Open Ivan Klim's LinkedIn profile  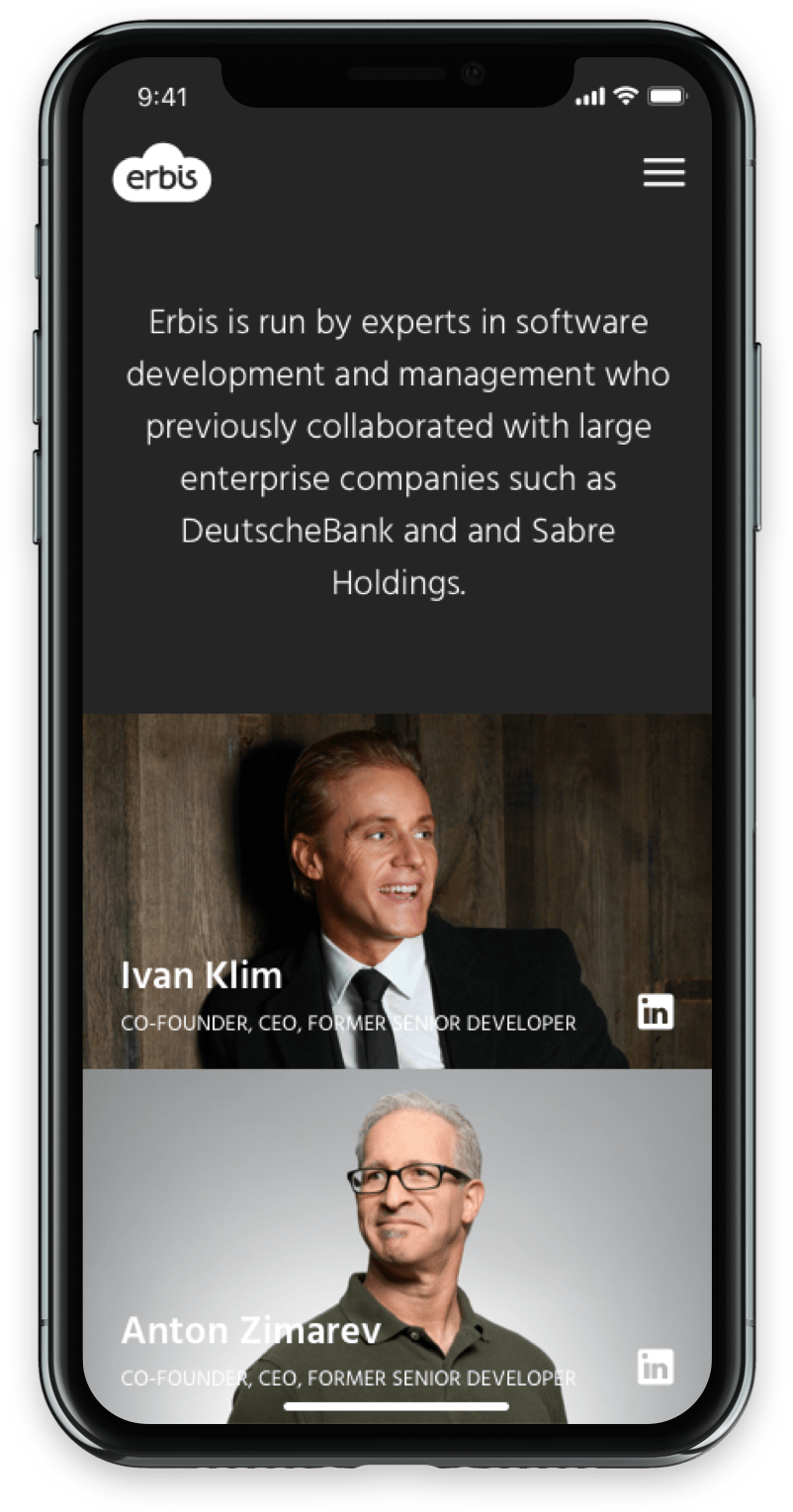[656, 1012]
